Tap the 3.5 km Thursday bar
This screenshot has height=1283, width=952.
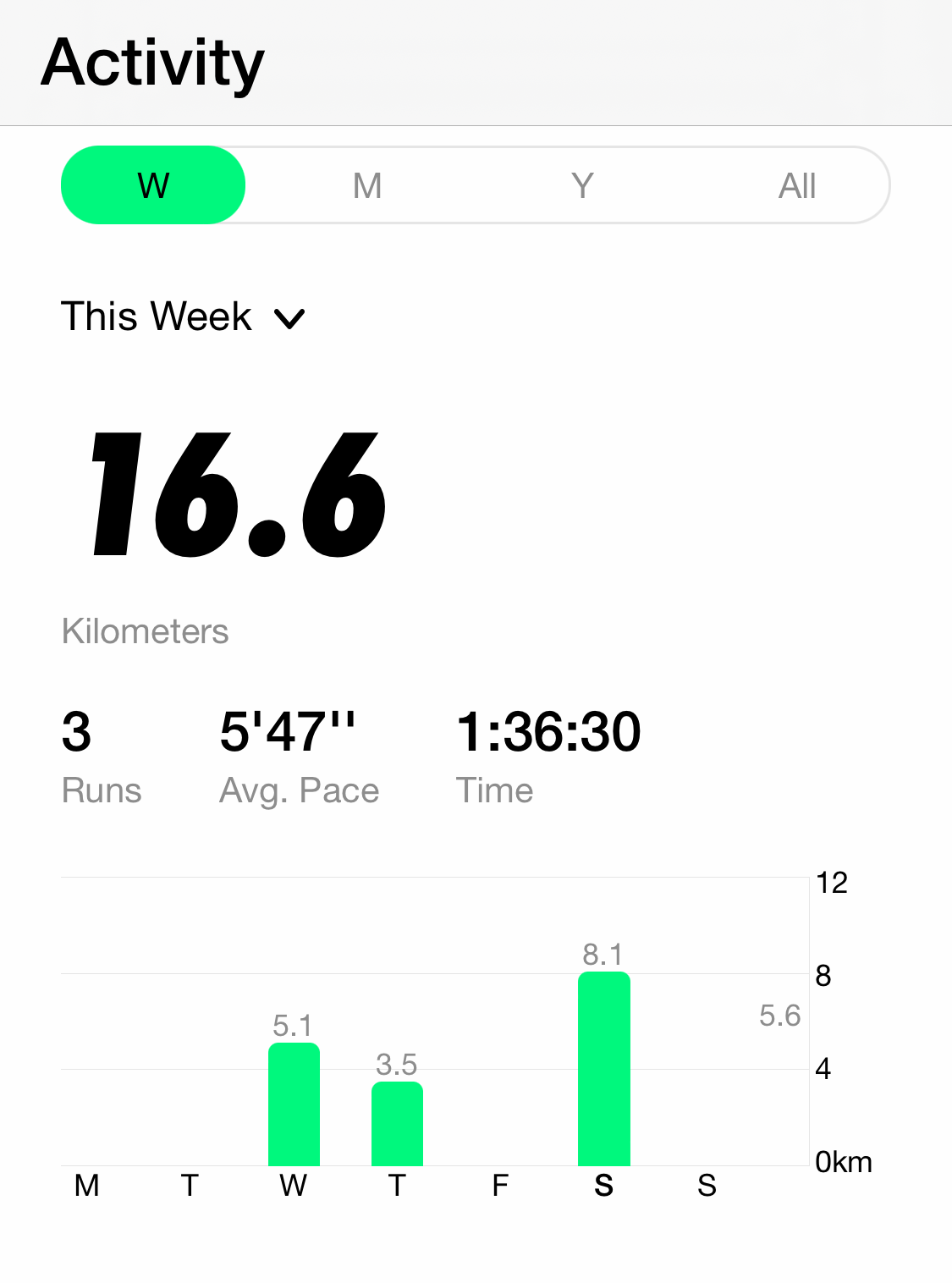click(397, 1124)
